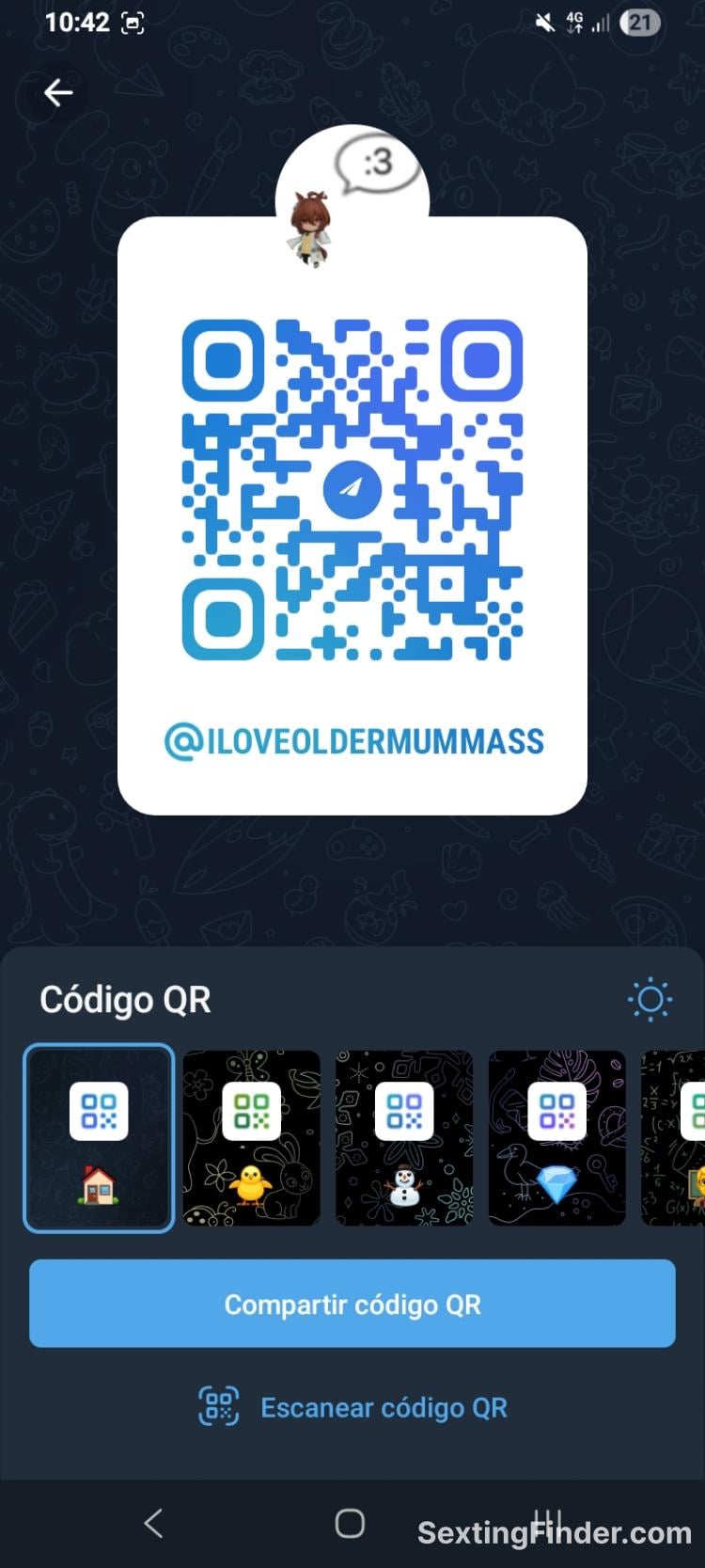705x1568 pixels.
Task: Open Escanear código QR scanner
Action: (352, 1407)
